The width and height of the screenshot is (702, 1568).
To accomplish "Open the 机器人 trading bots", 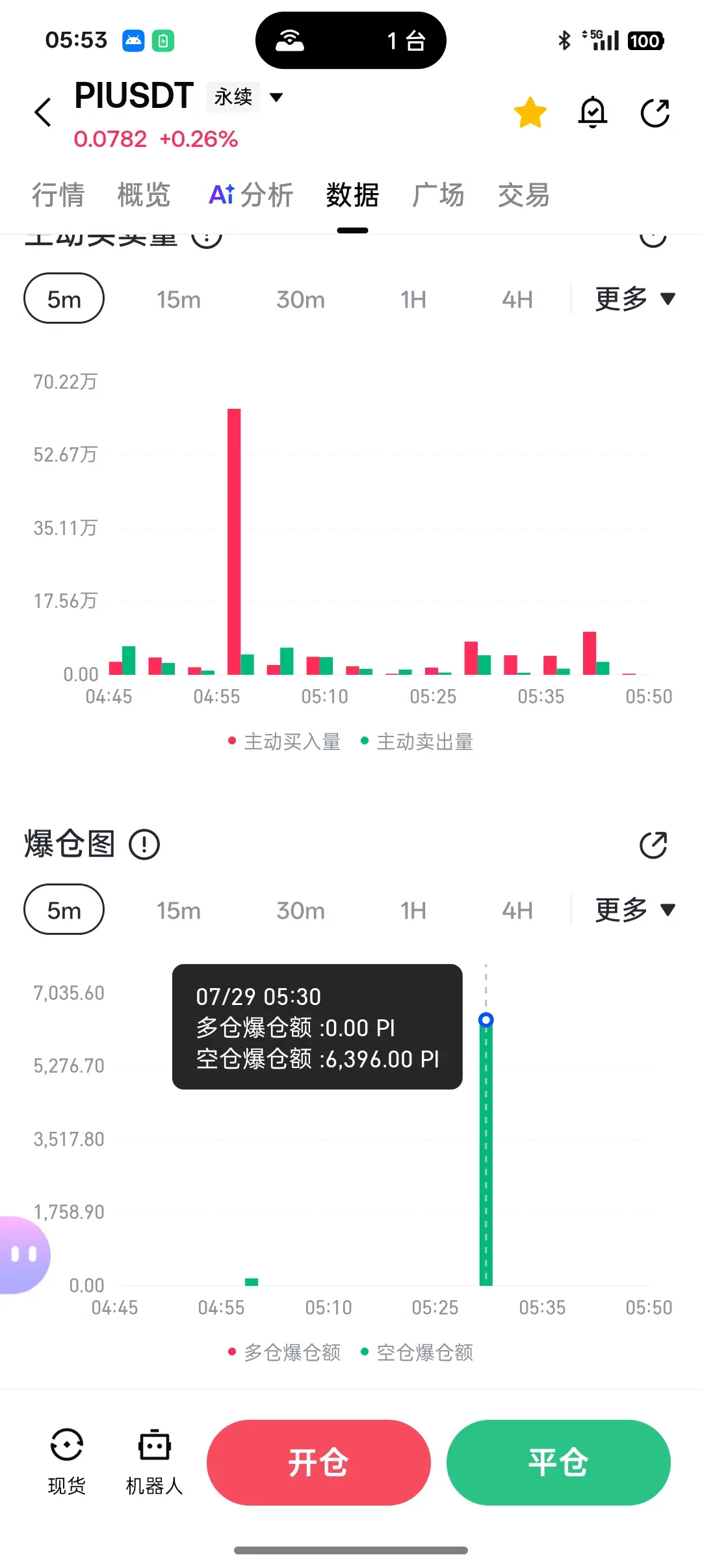I will click(x=155, y=1461).
